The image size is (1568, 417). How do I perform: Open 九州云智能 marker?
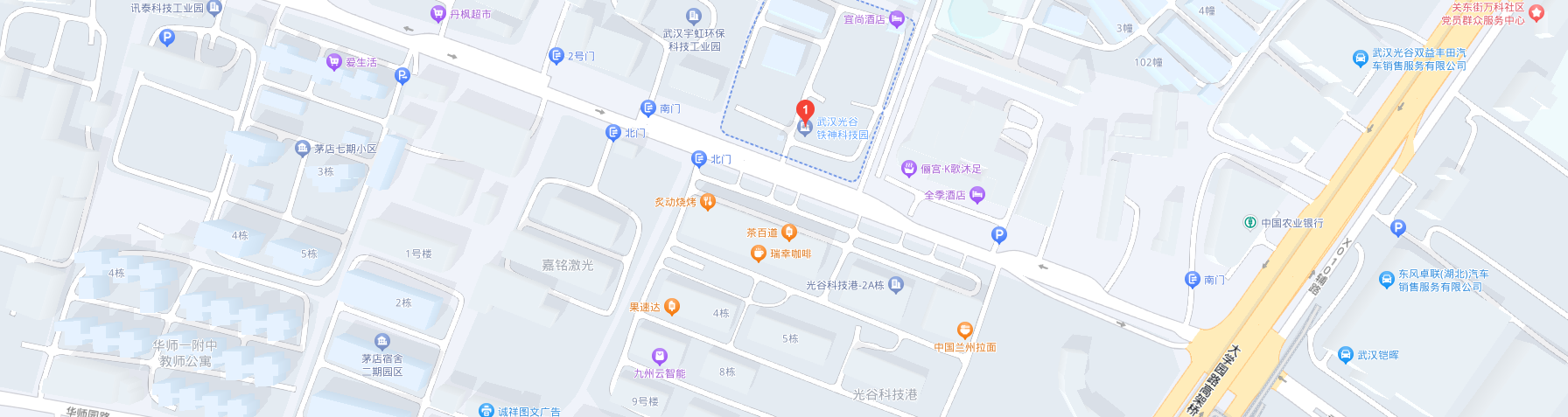[660, 357]
